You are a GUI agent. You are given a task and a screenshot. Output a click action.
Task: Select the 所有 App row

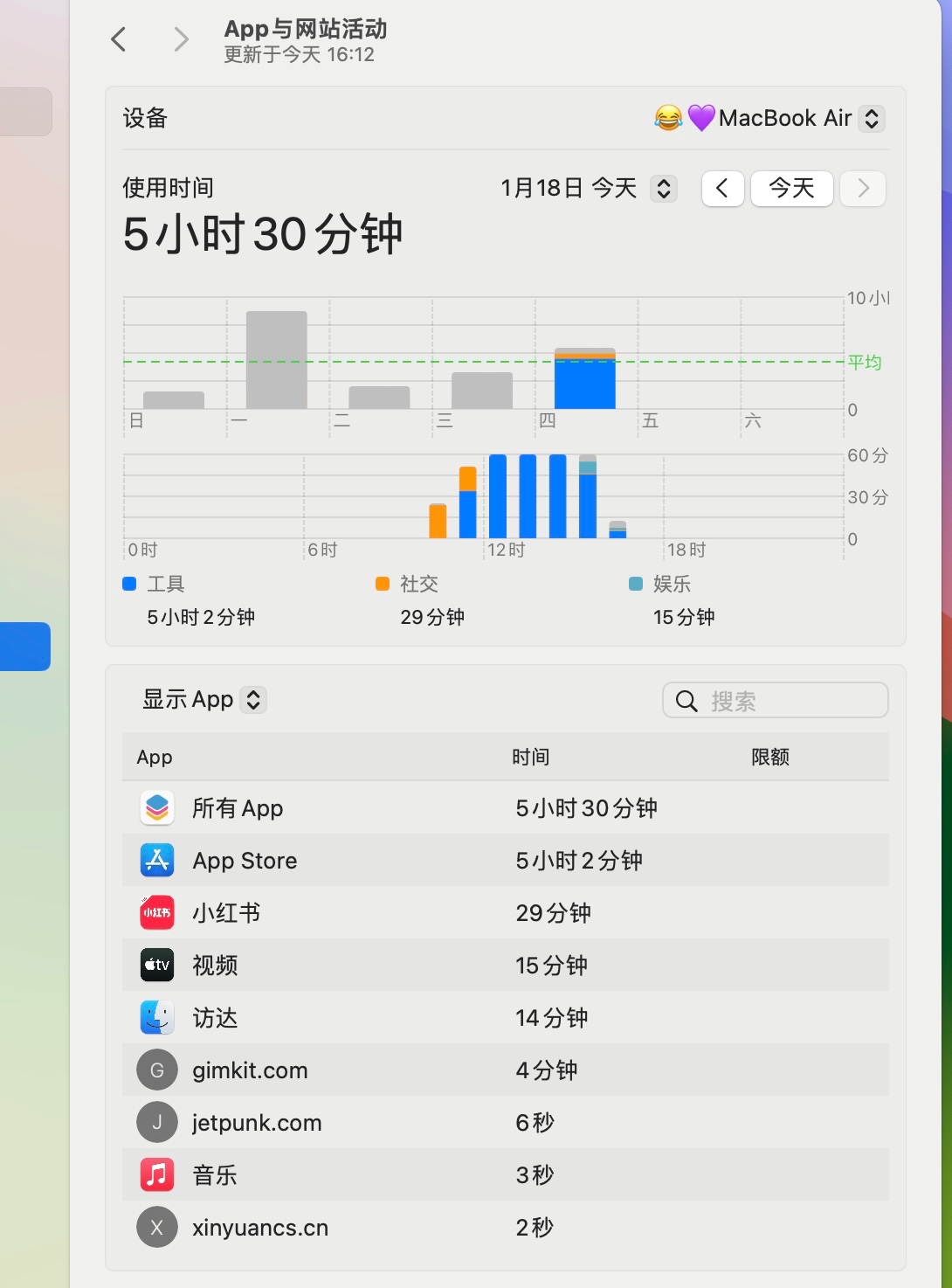click(505, 808)
